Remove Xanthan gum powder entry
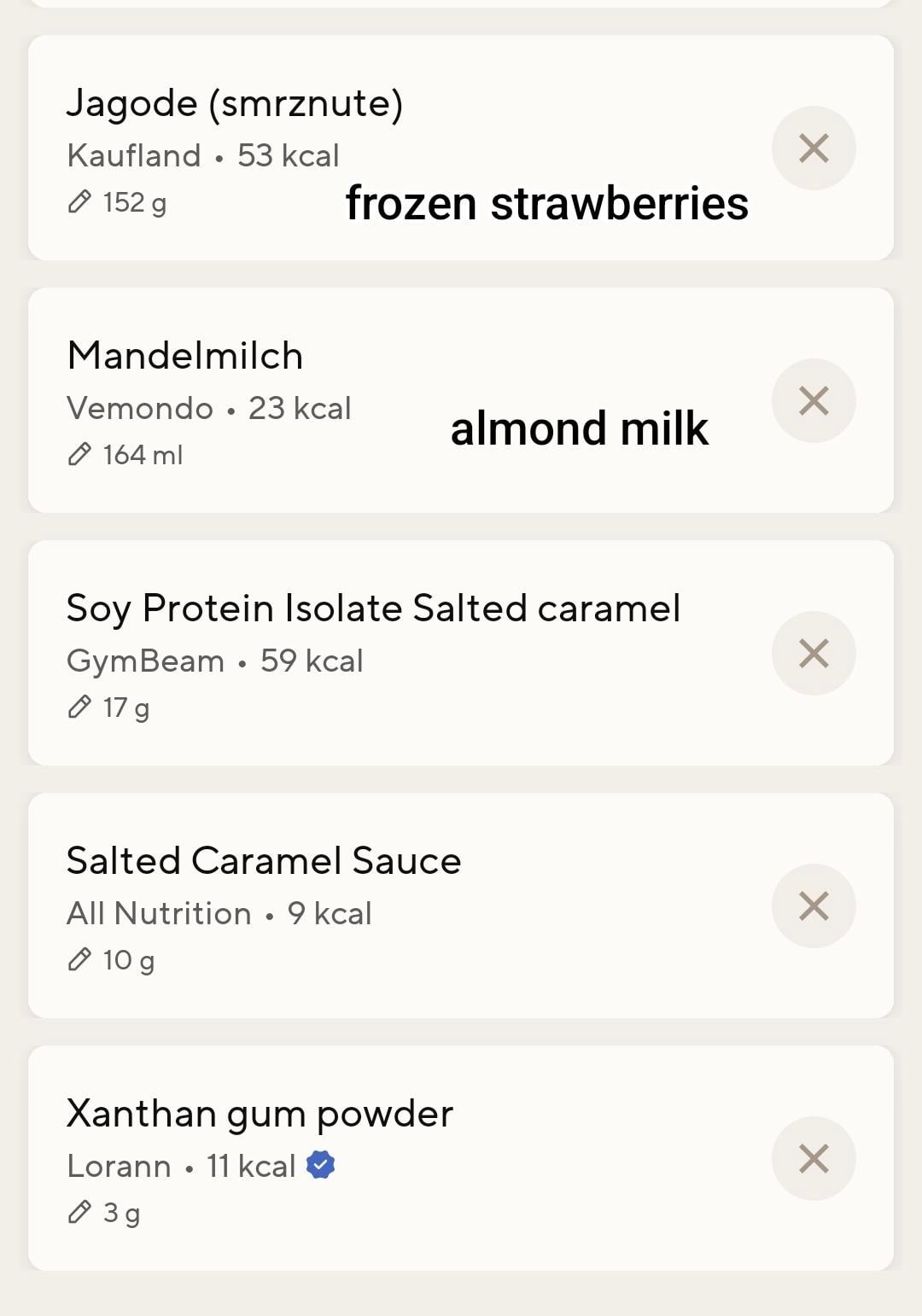This screenshot has height=1316, width=922. coord(814,1159)
